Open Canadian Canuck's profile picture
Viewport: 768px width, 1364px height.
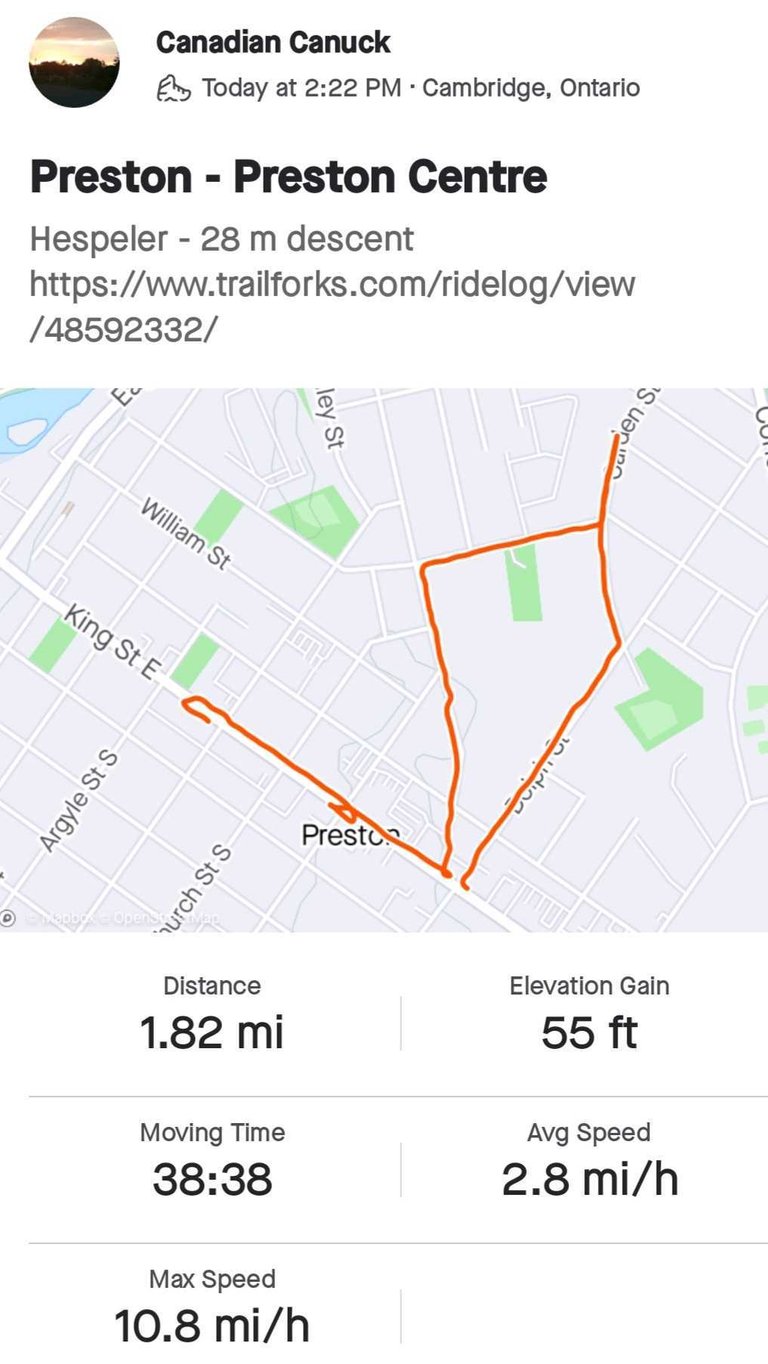pos(74,63)
